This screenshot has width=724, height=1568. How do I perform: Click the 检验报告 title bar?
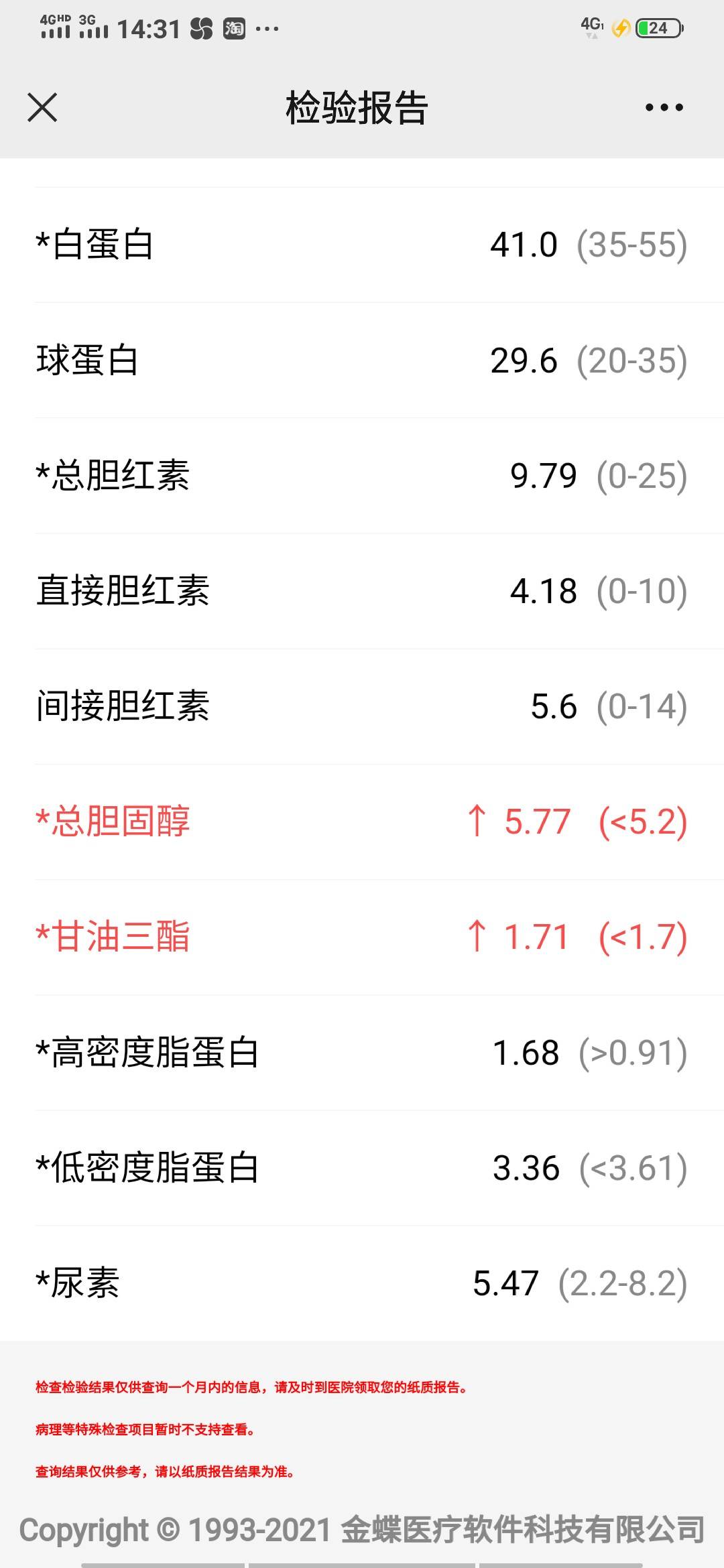click(357, 107)
